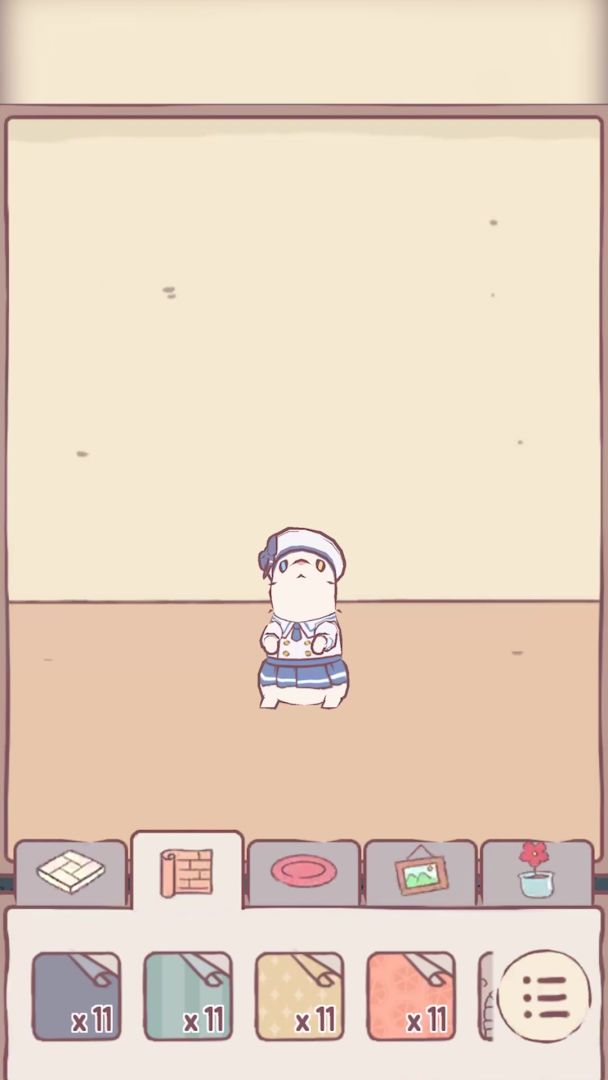Screen dimensions: 608x1080
Task: Pick the orange patterned wallpaper
Action: 411,996
